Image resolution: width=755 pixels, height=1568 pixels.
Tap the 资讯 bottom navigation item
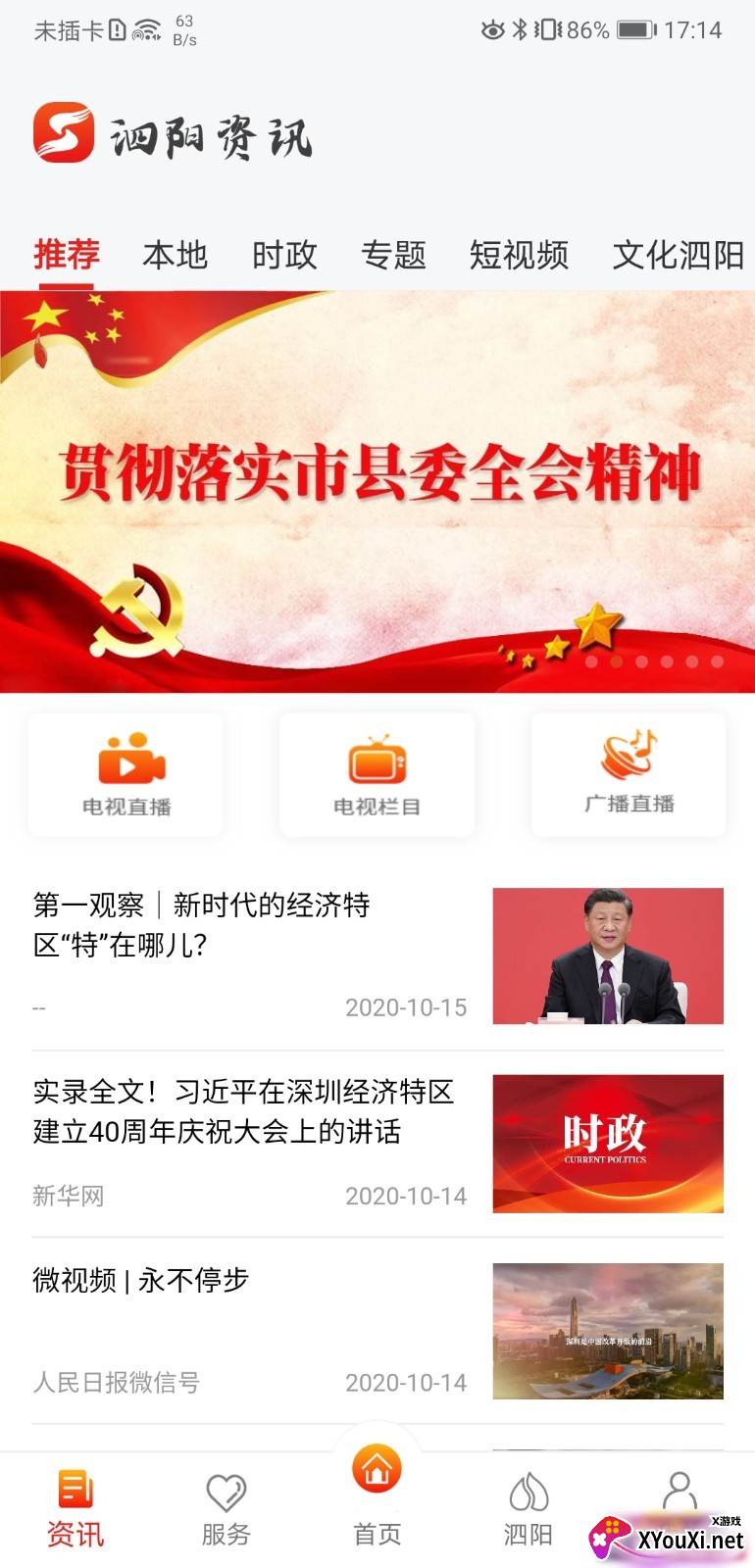pos(75,1509)
